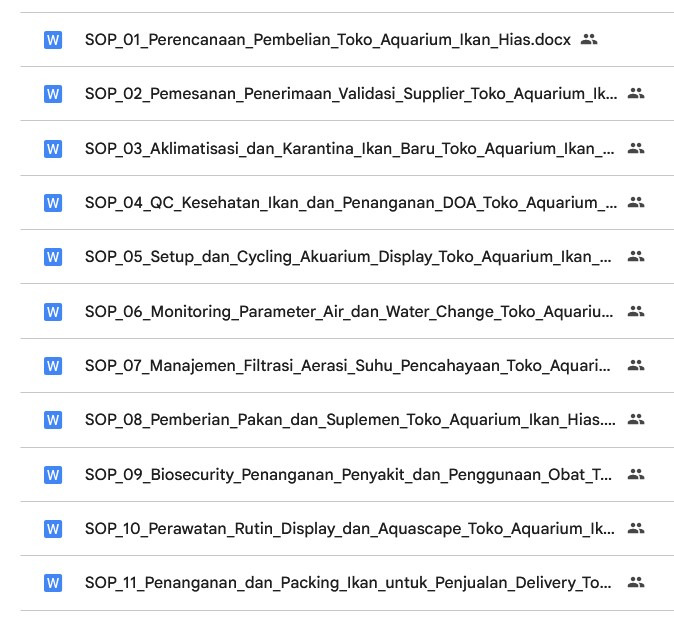The height and width of the screenshot is (622, 674).
Task: Open SOP_08 Pemberian Pakan dan Suplemen file
Action: (350, 419)
